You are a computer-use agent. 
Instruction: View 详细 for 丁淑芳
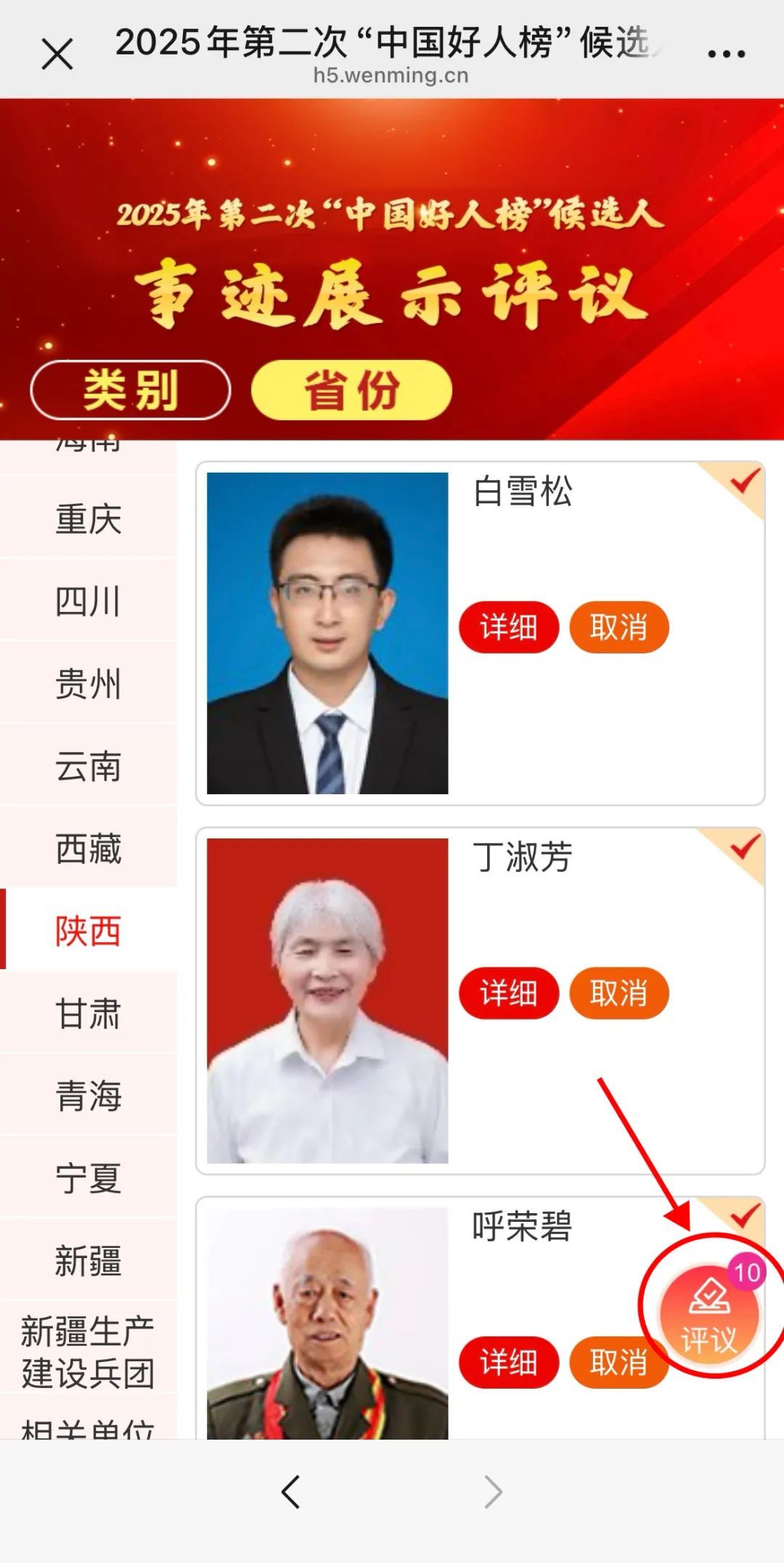(x=508, y=993)
